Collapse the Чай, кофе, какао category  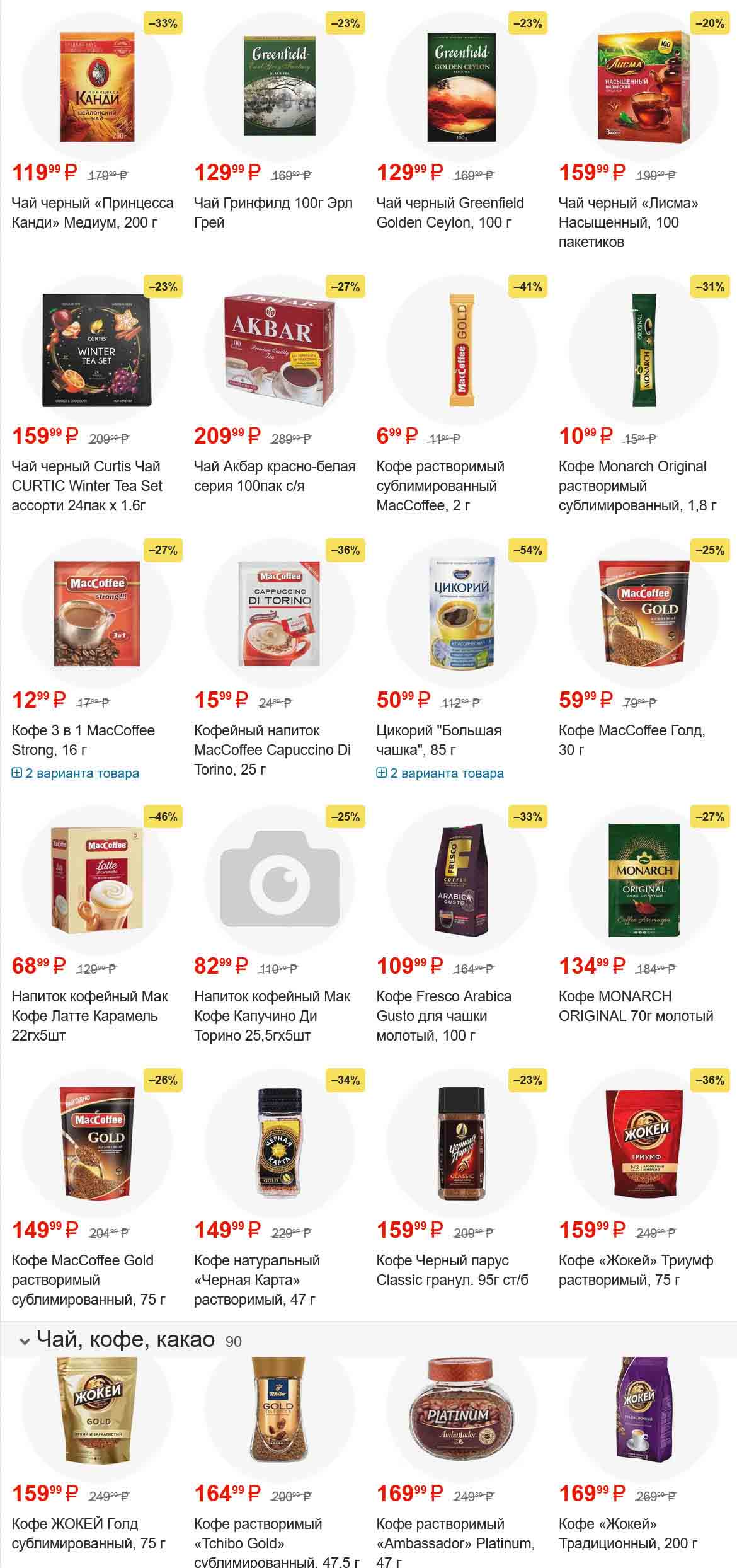(25, 1341)
